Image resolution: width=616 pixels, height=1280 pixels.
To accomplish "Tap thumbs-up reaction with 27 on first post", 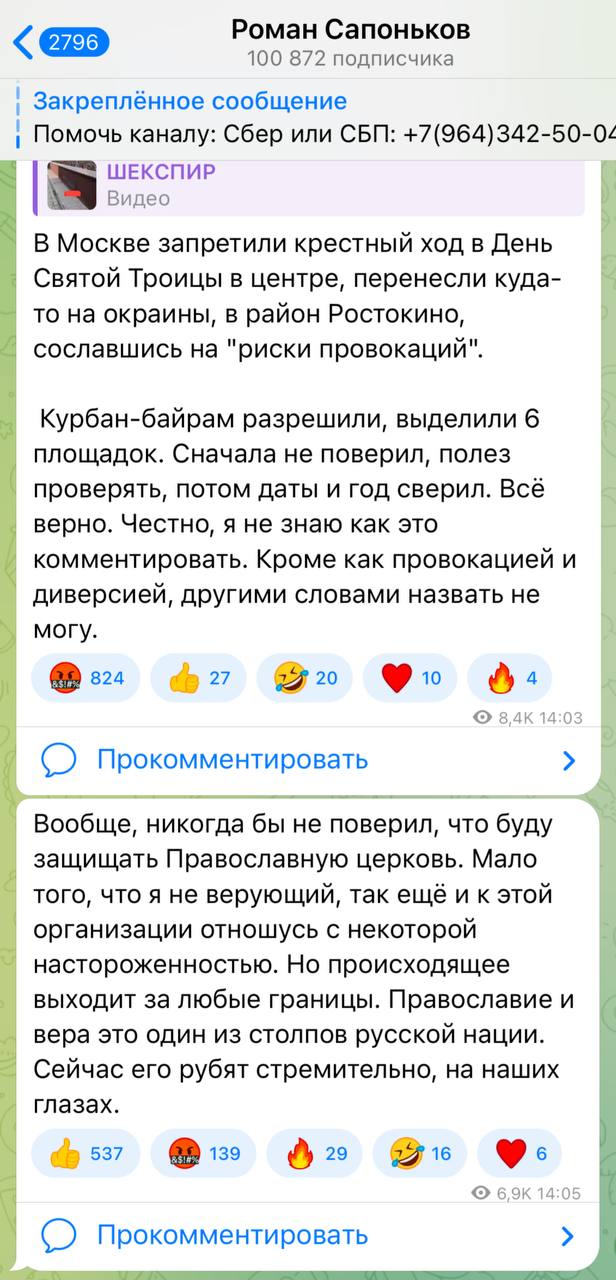I will pos(198,678).
